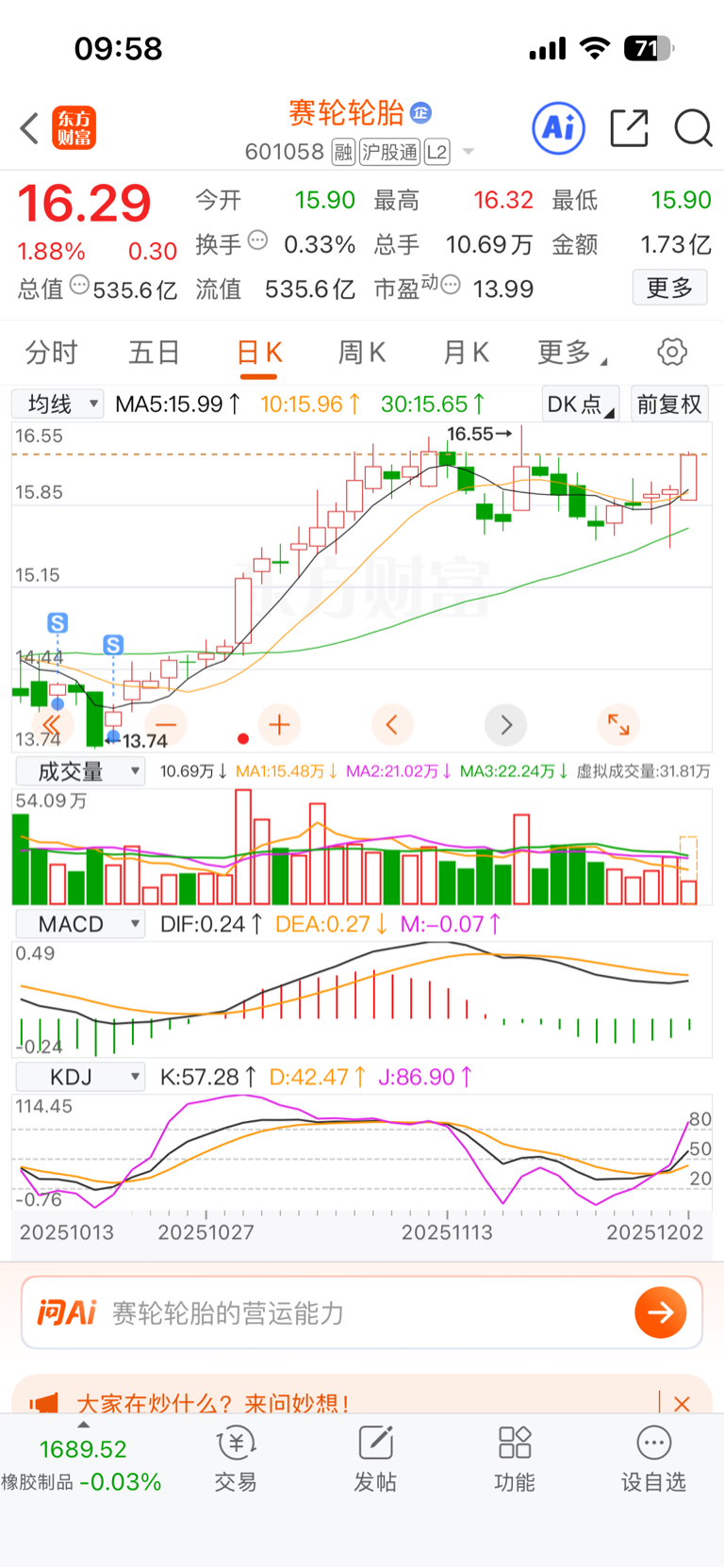Select the 月K chart tab

[466, 353]
